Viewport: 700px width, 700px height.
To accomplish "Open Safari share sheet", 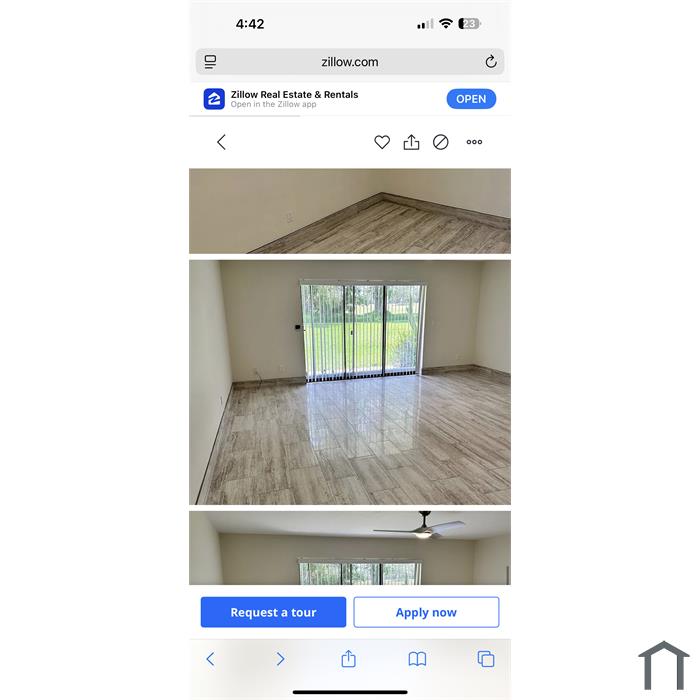I will pos(349,658).
